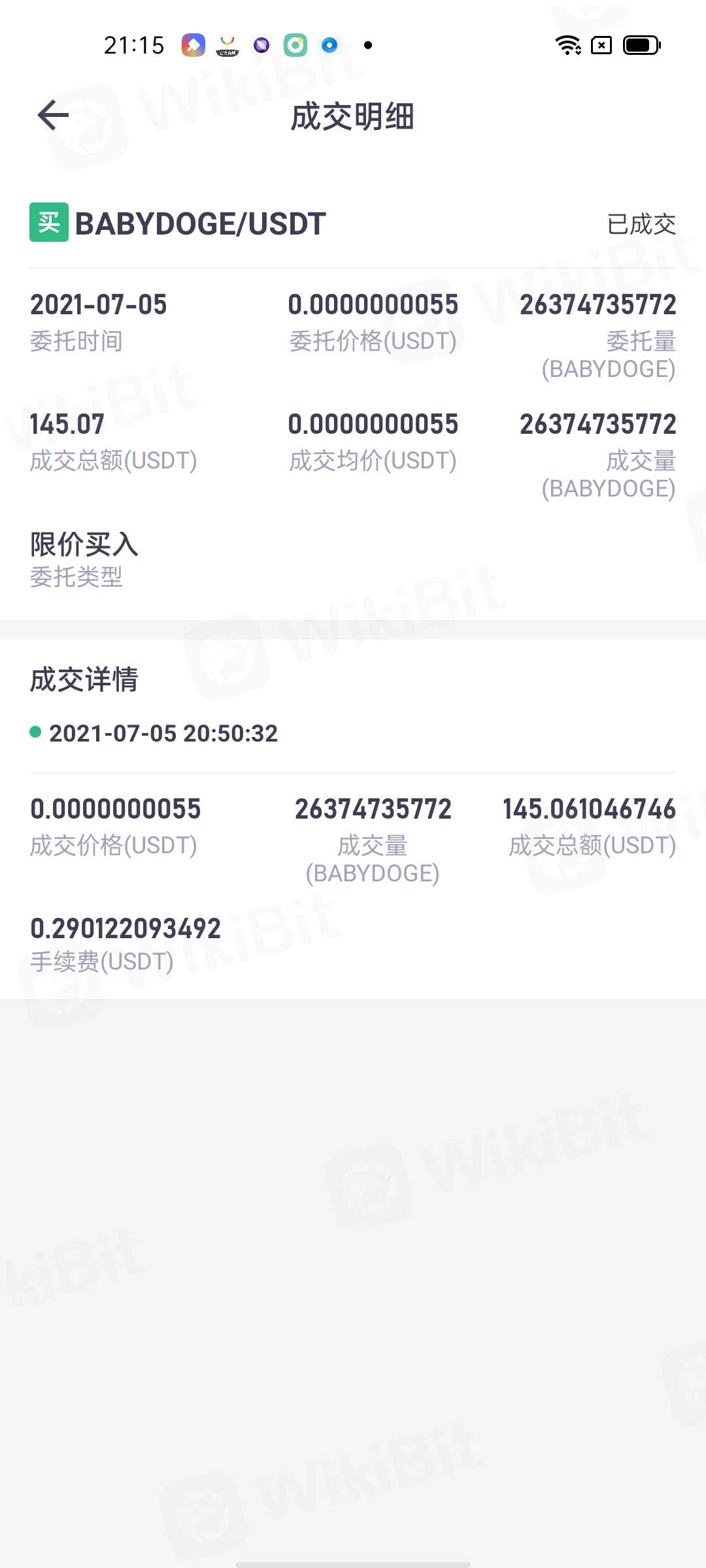Go back from the 成交明细 page
The width and height of the screenshot is (706, 1568).
click(x=53, y=116)
